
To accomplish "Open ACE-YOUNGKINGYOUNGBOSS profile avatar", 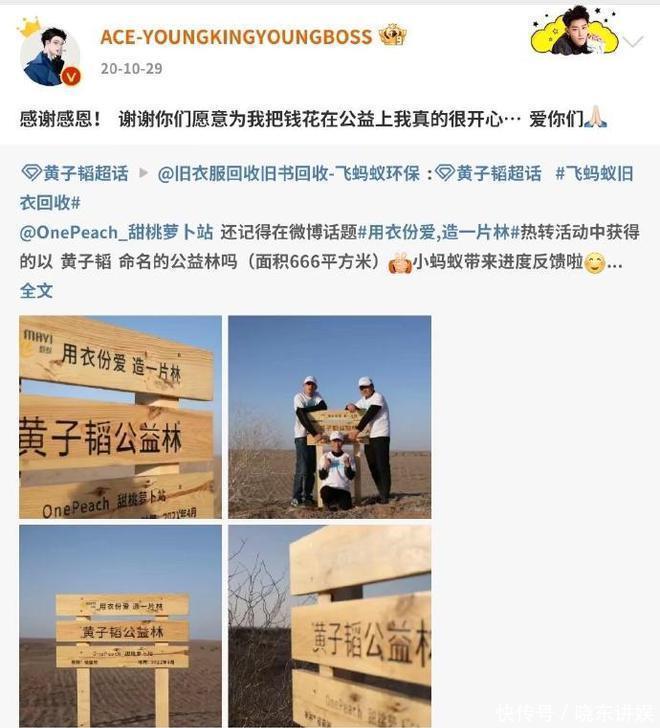I will [50, 54].
